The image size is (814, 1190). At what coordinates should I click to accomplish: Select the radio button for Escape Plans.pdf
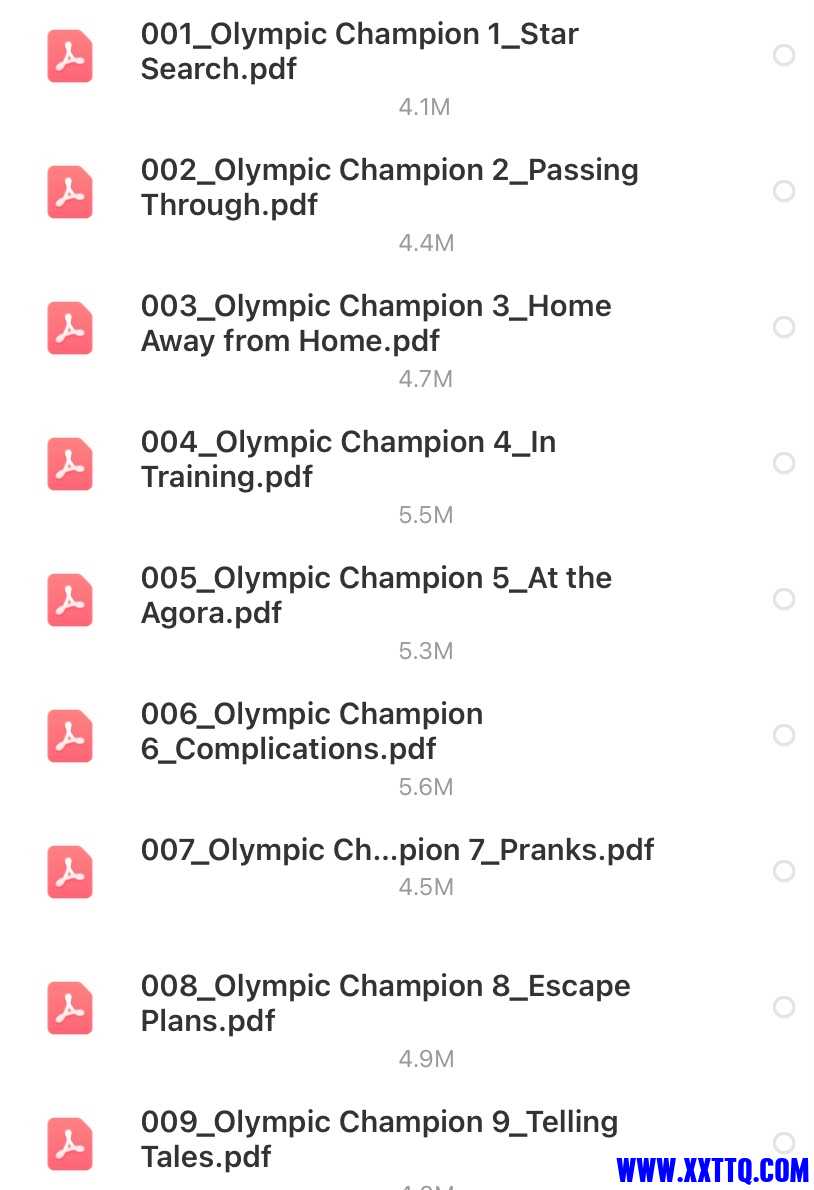784,1007
